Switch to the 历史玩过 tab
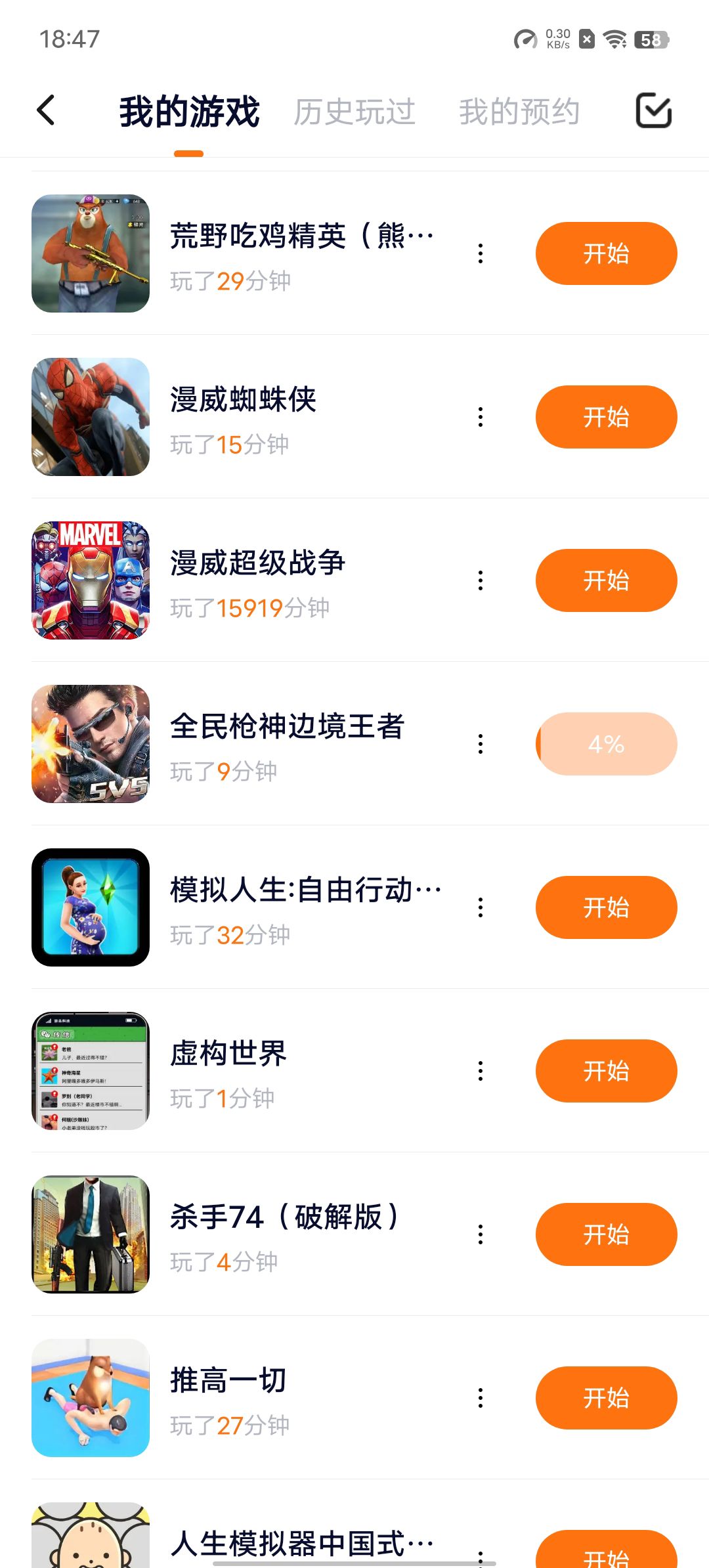Viewport: 709px width, 1568px height. 354,112
